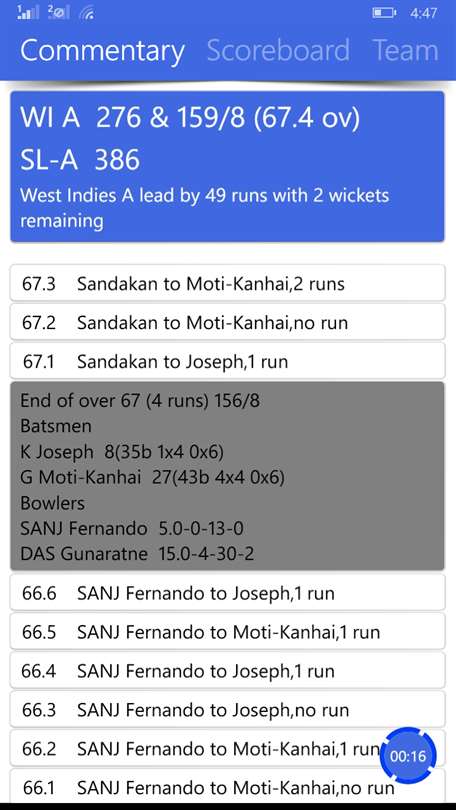Open the Team tab
This screenshot has height=810, width=456.
tap(405, 50)
